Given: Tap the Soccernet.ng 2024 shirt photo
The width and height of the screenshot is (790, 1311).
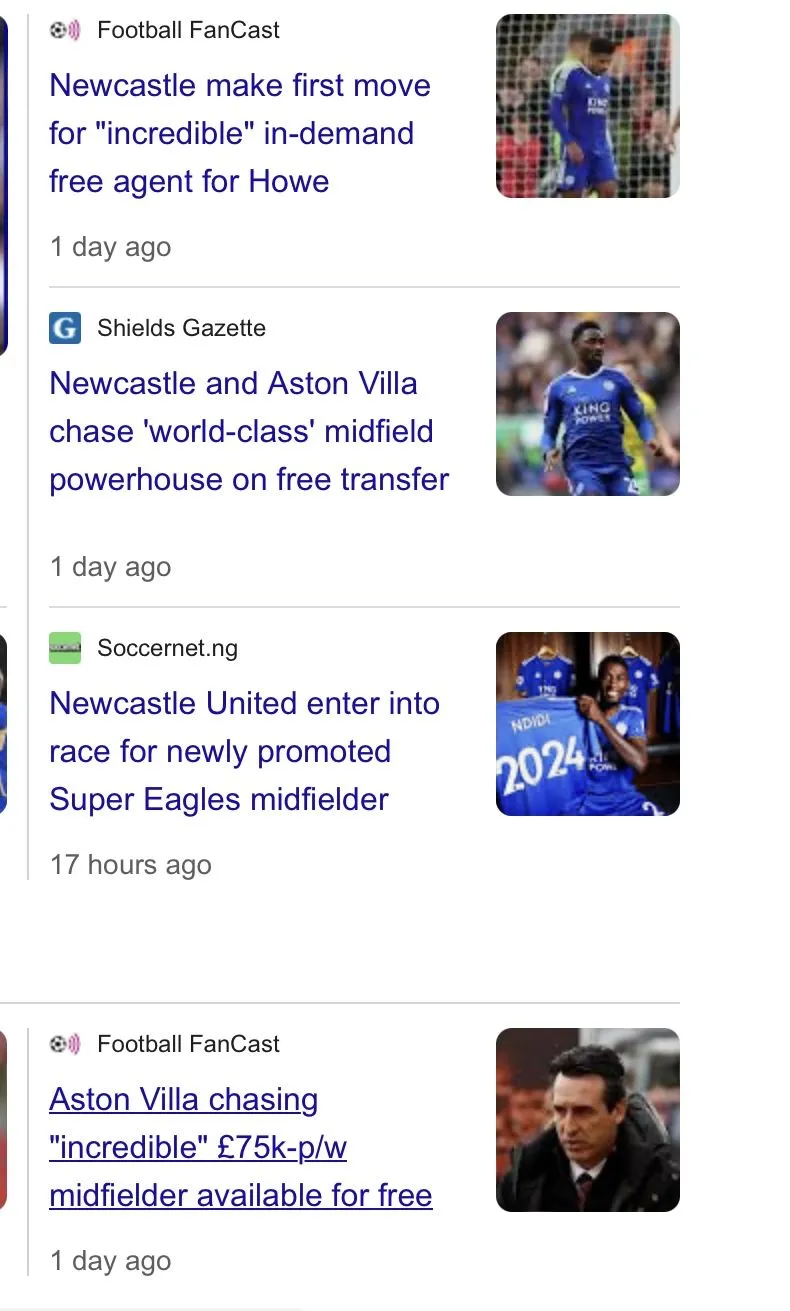Looking at the screenshot, I should [x=587, y=723].
